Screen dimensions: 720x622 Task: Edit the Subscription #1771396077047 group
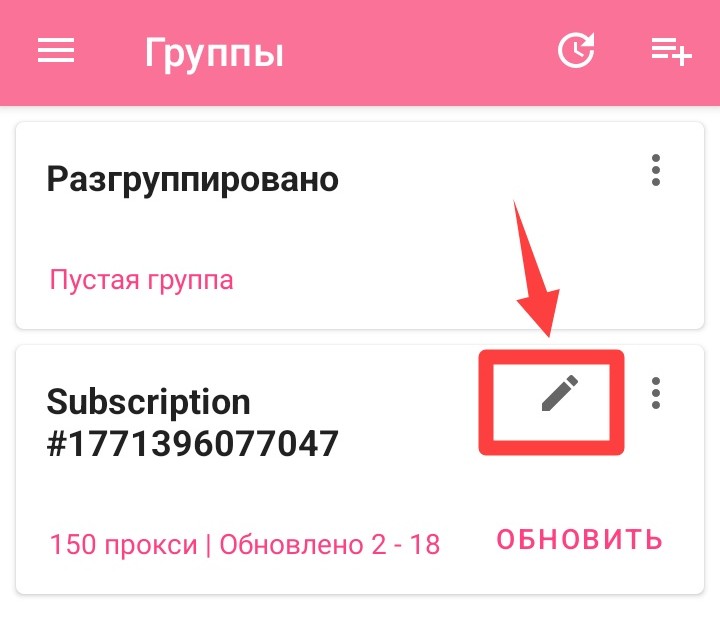tap(560, 394)
